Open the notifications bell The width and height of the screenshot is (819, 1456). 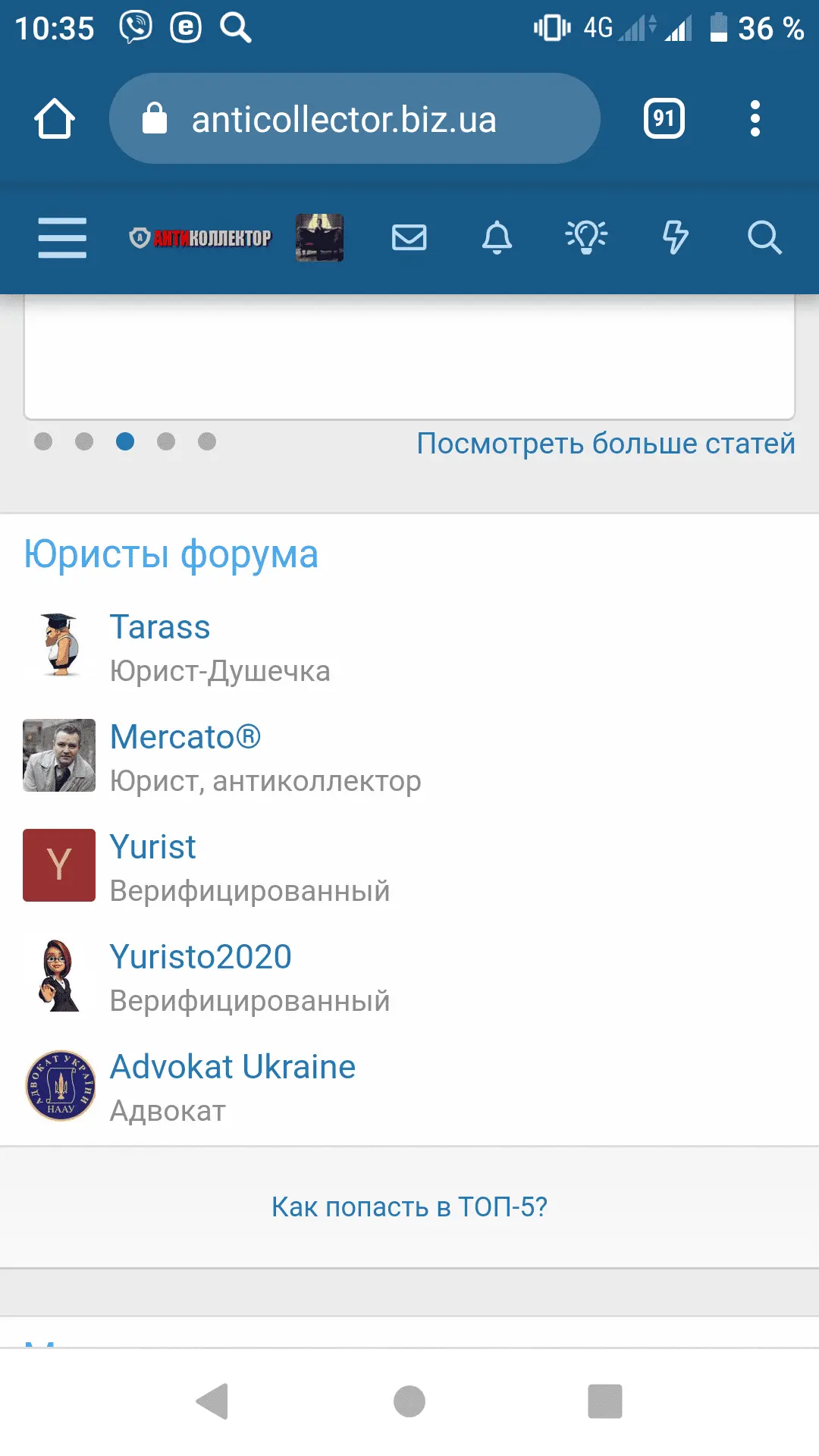(497, 237)
